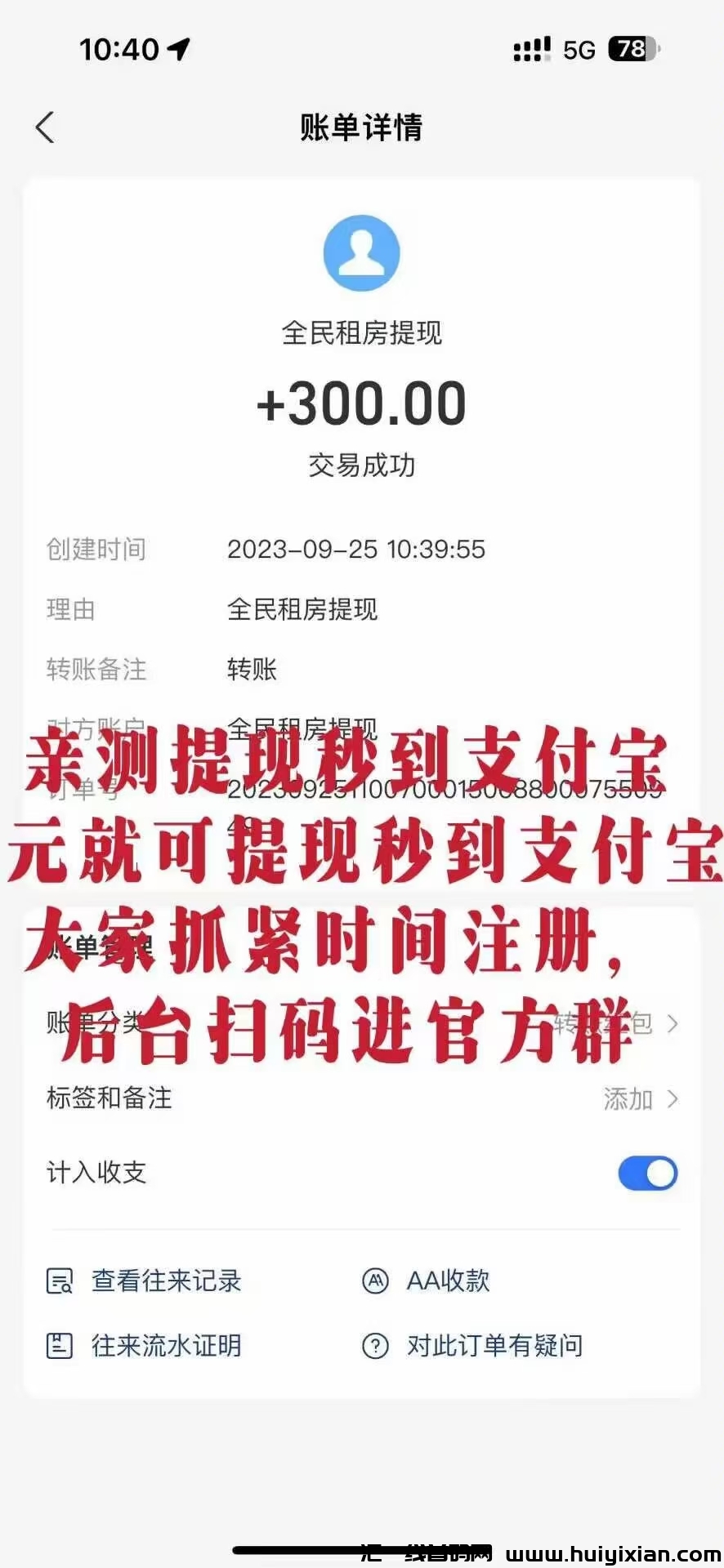Turn off the 计入收支 switch
The width and height of the screenshot is (724, 1568).
coord(647,1174)
